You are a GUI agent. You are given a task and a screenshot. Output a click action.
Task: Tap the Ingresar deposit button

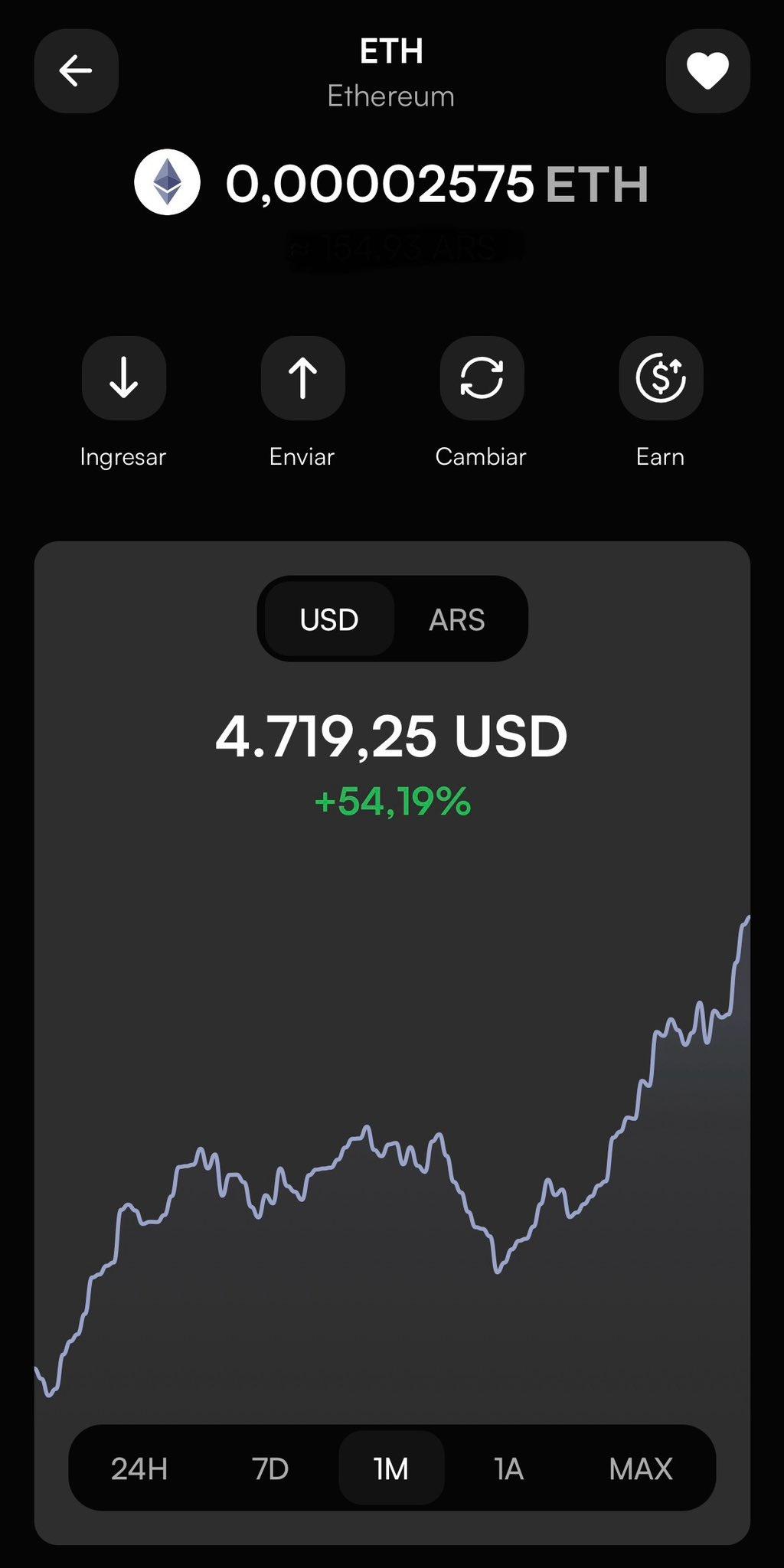[123, 378]
